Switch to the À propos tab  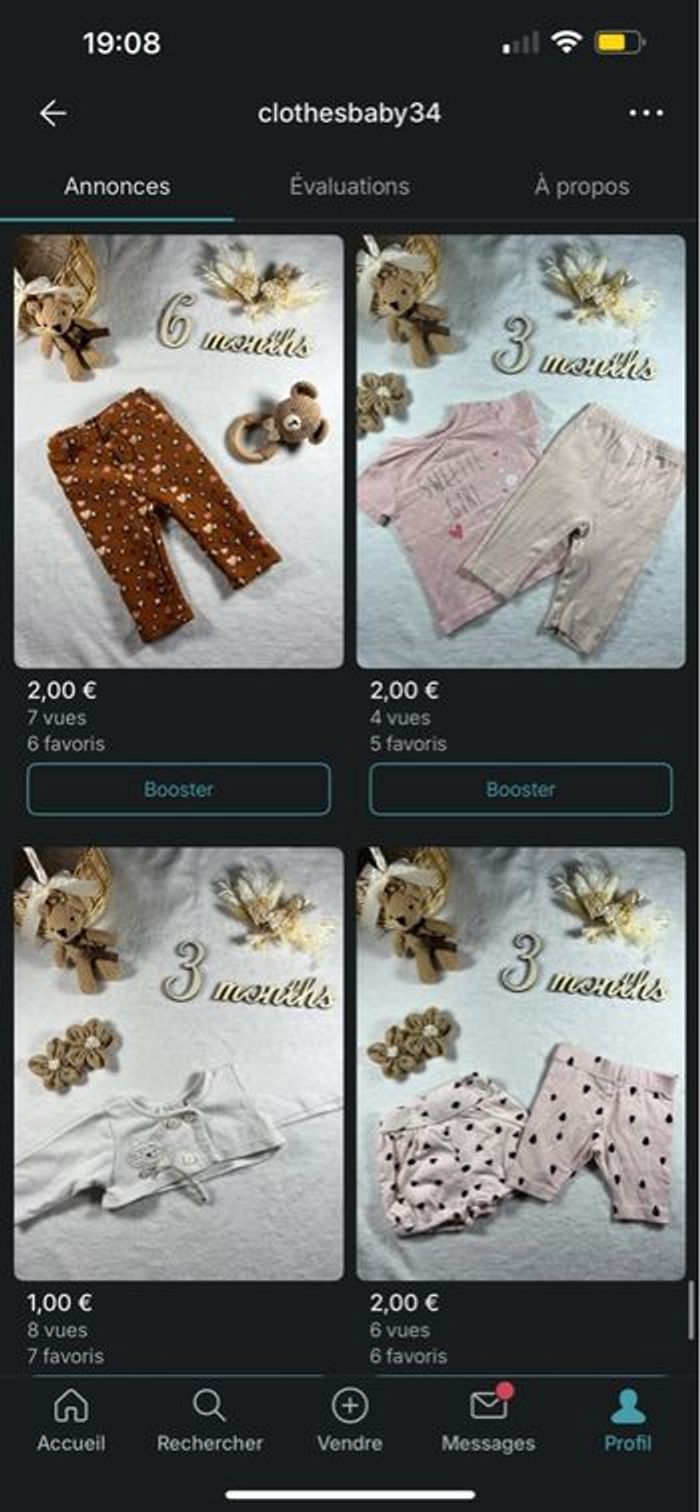point(581,186)
